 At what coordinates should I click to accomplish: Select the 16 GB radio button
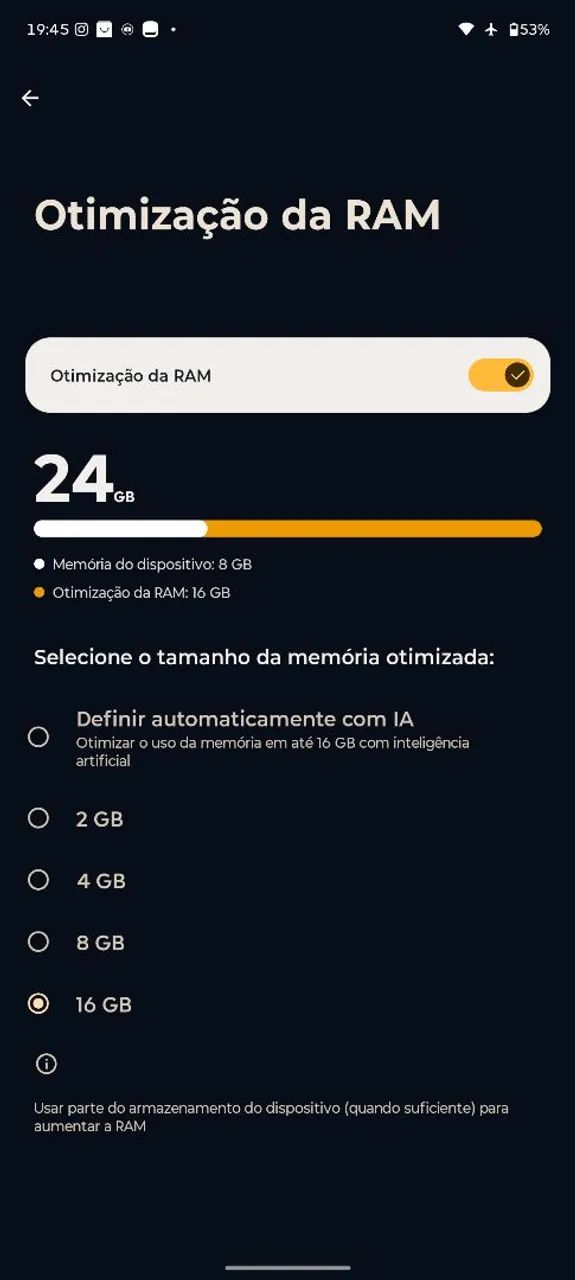coord(38,1004)
